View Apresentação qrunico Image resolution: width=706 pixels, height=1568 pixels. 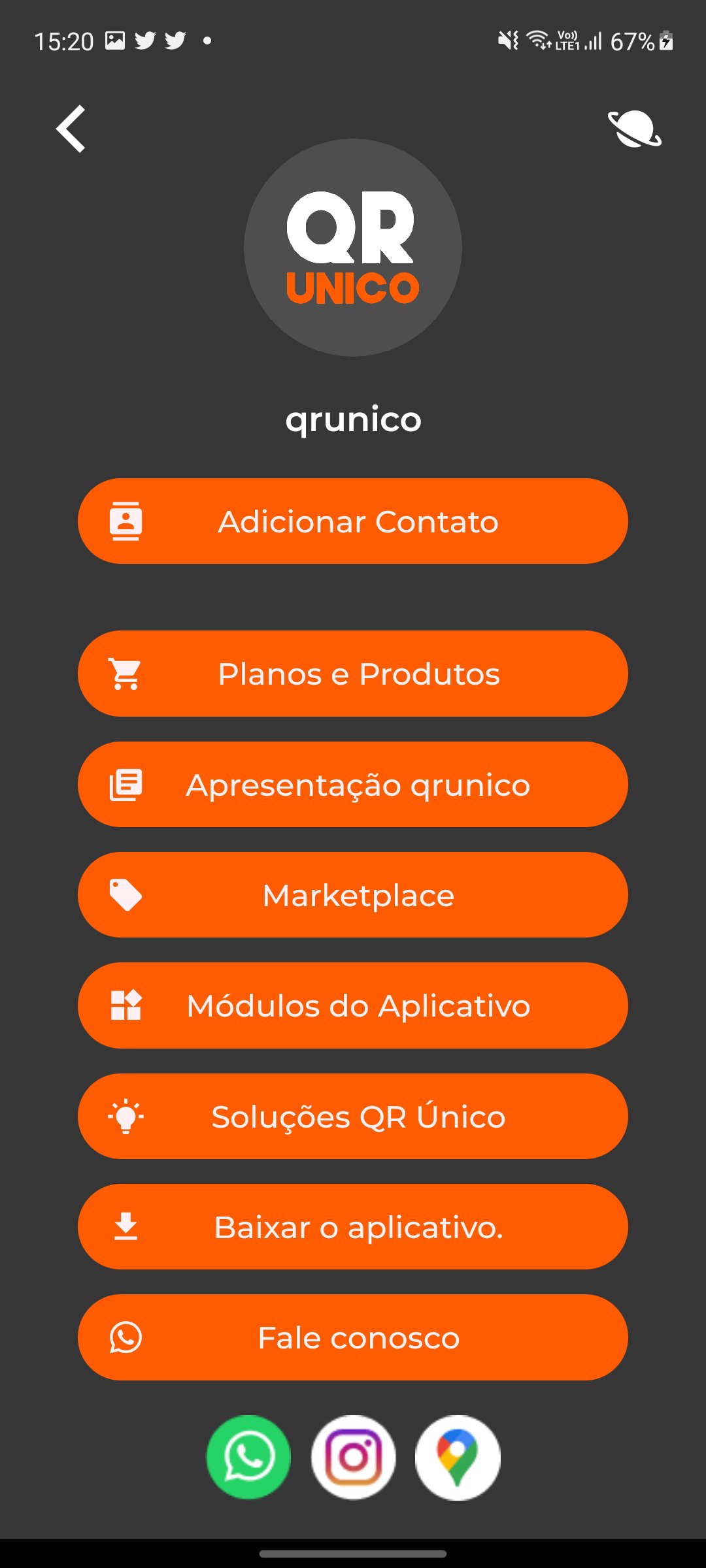[x=353, y=784]
